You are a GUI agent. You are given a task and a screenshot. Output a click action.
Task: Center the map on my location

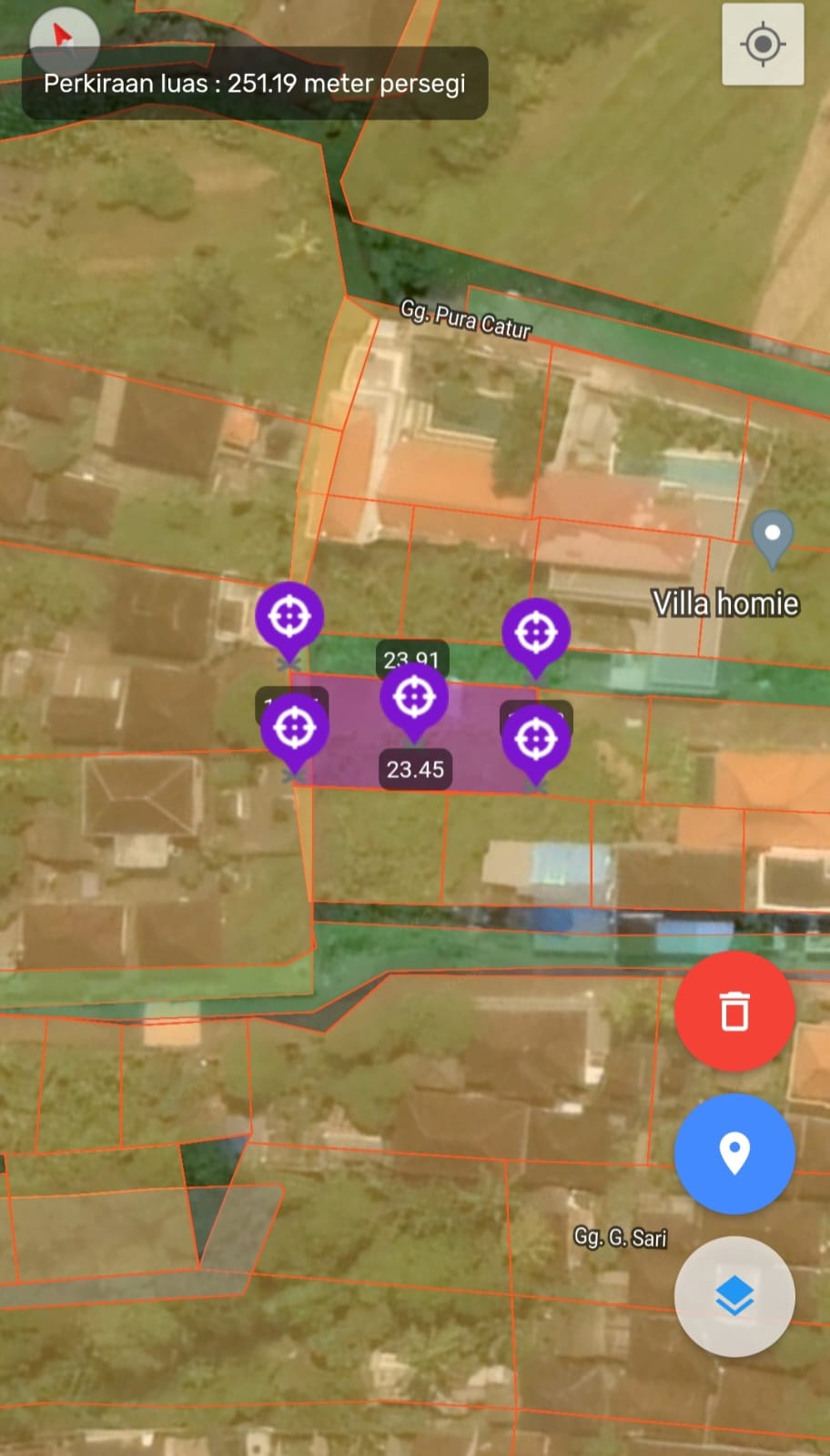[763, 44]
